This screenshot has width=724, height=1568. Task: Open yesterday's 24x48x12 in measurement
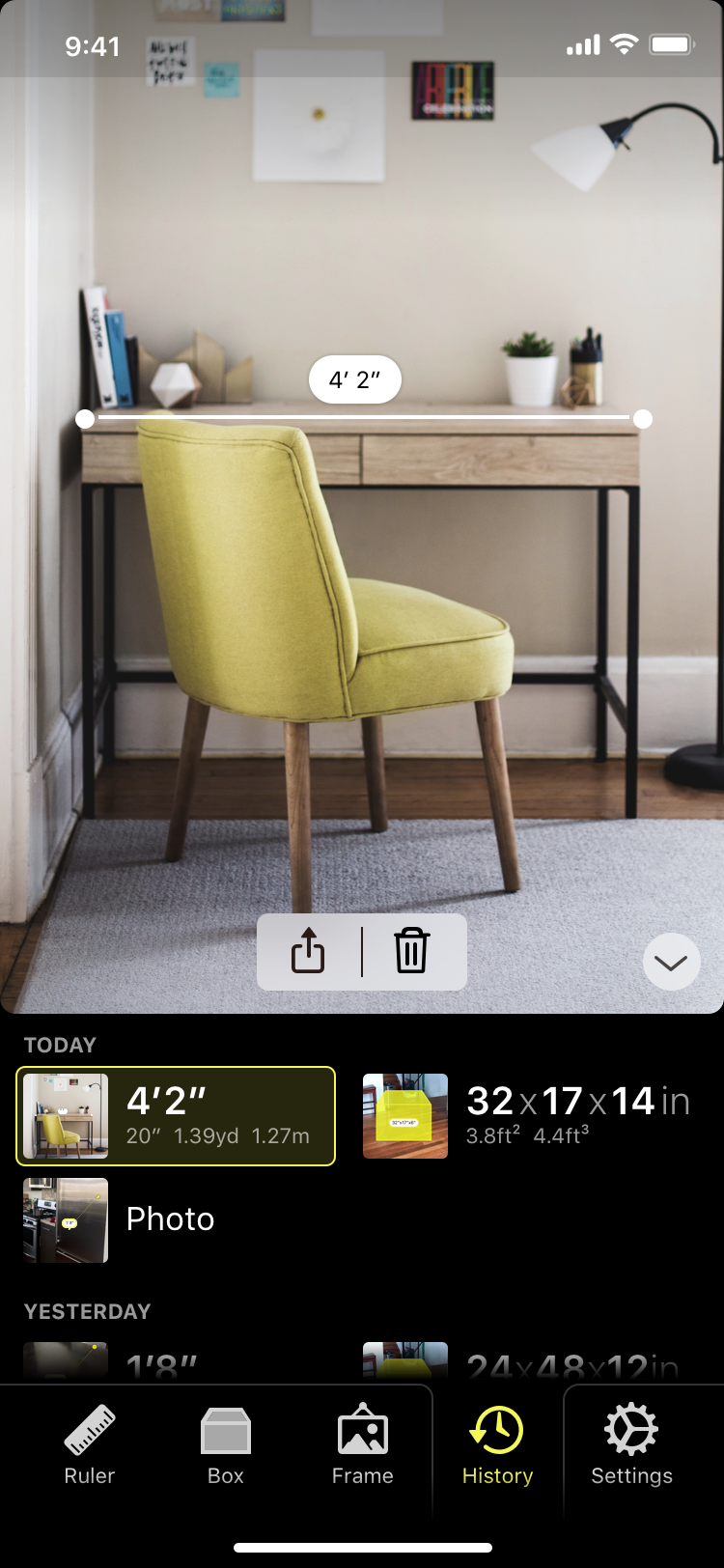click(526, 1362)
